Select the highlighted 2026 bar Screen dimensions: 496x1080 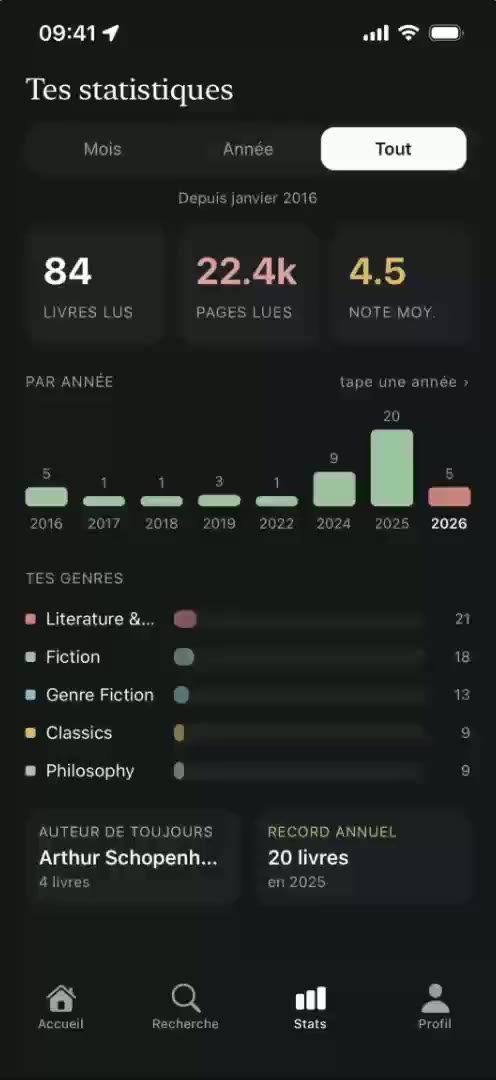coord(449,497)
